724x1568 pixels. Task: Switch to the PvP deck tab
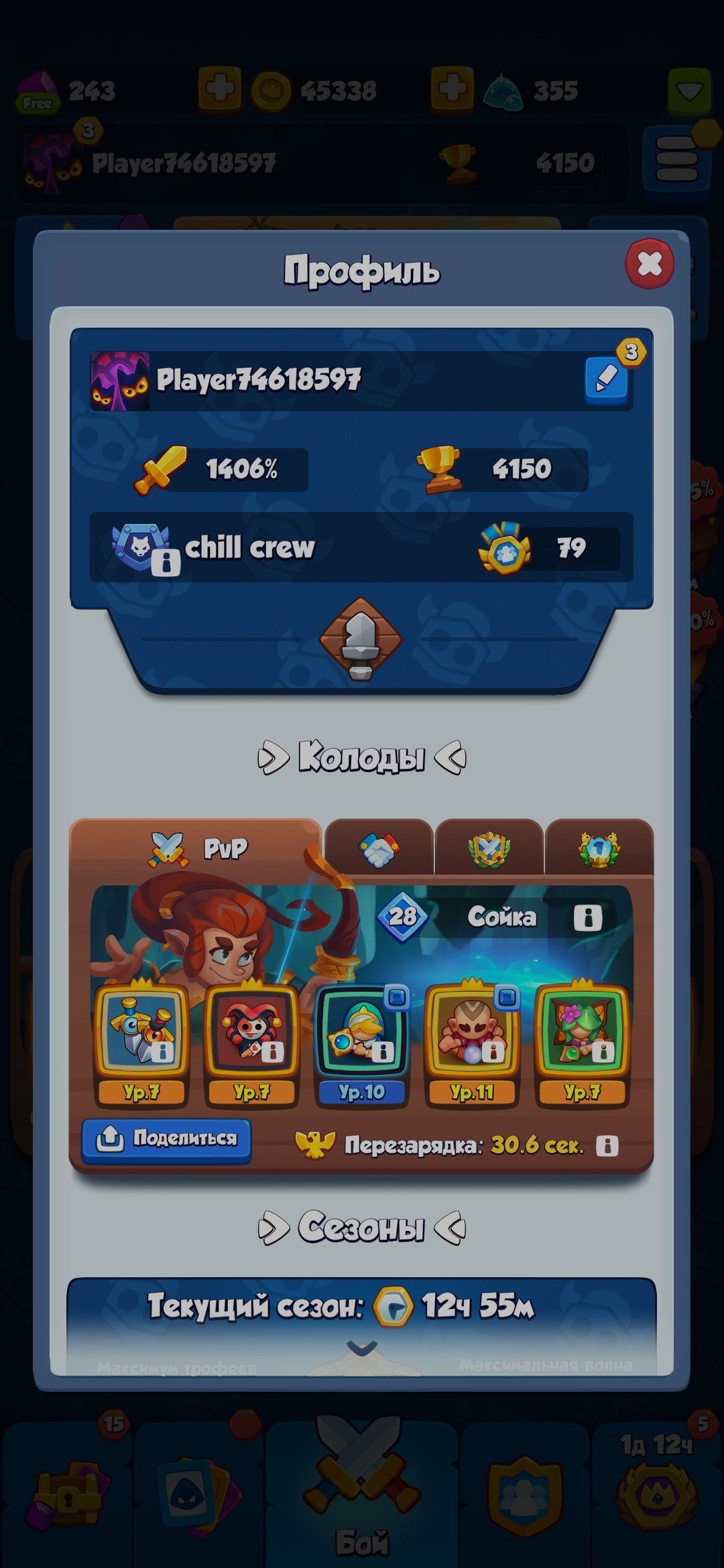pyautogui.click(x=196, y=849)
